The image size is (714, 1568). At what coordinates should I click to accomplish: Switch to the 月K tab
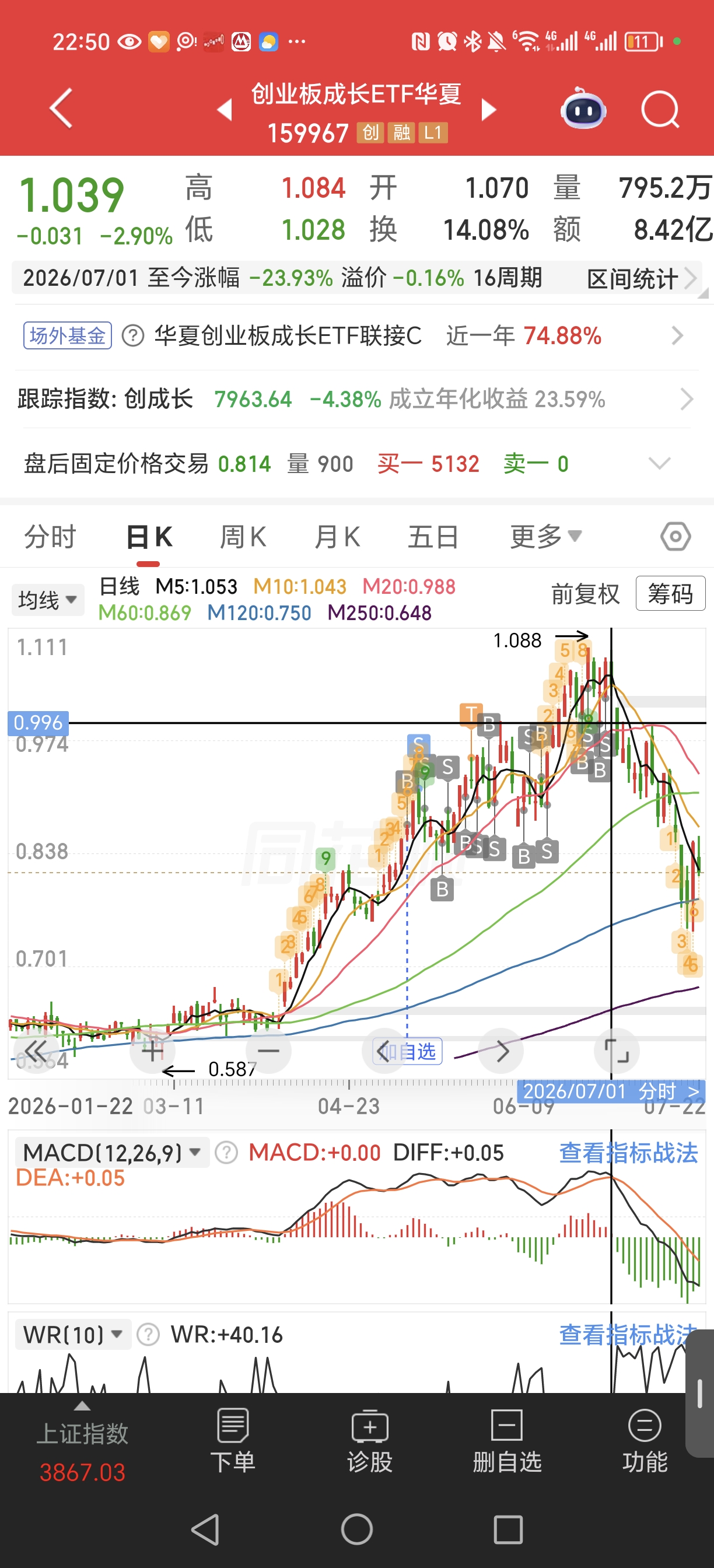[337, 537]
